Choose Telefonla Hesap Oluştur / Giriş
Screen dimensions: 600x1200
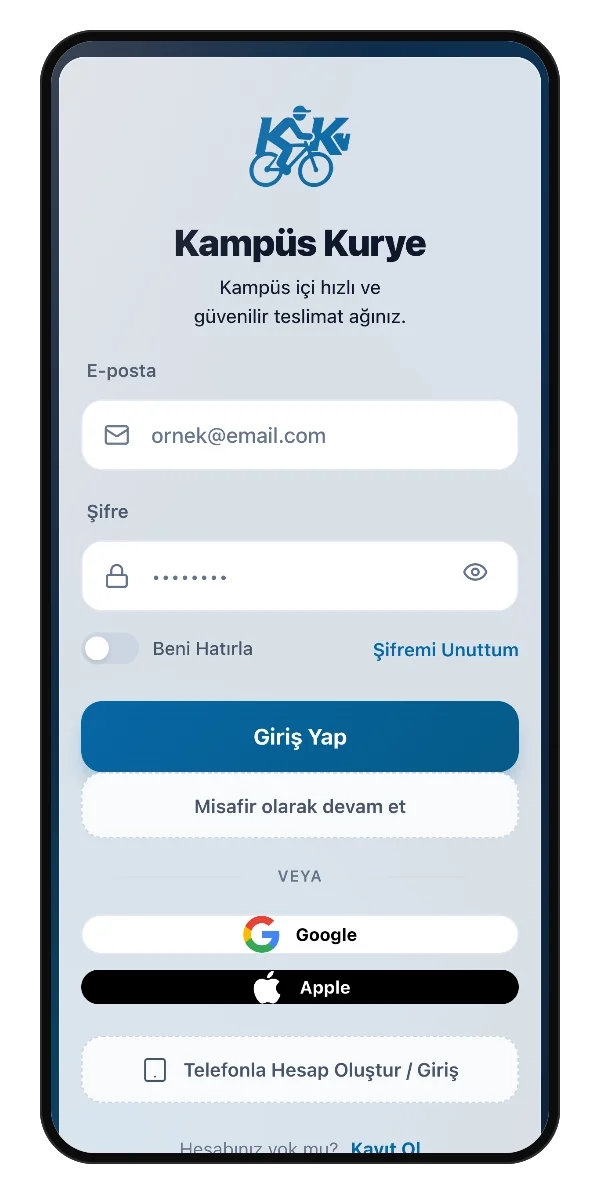(300, 1070)
